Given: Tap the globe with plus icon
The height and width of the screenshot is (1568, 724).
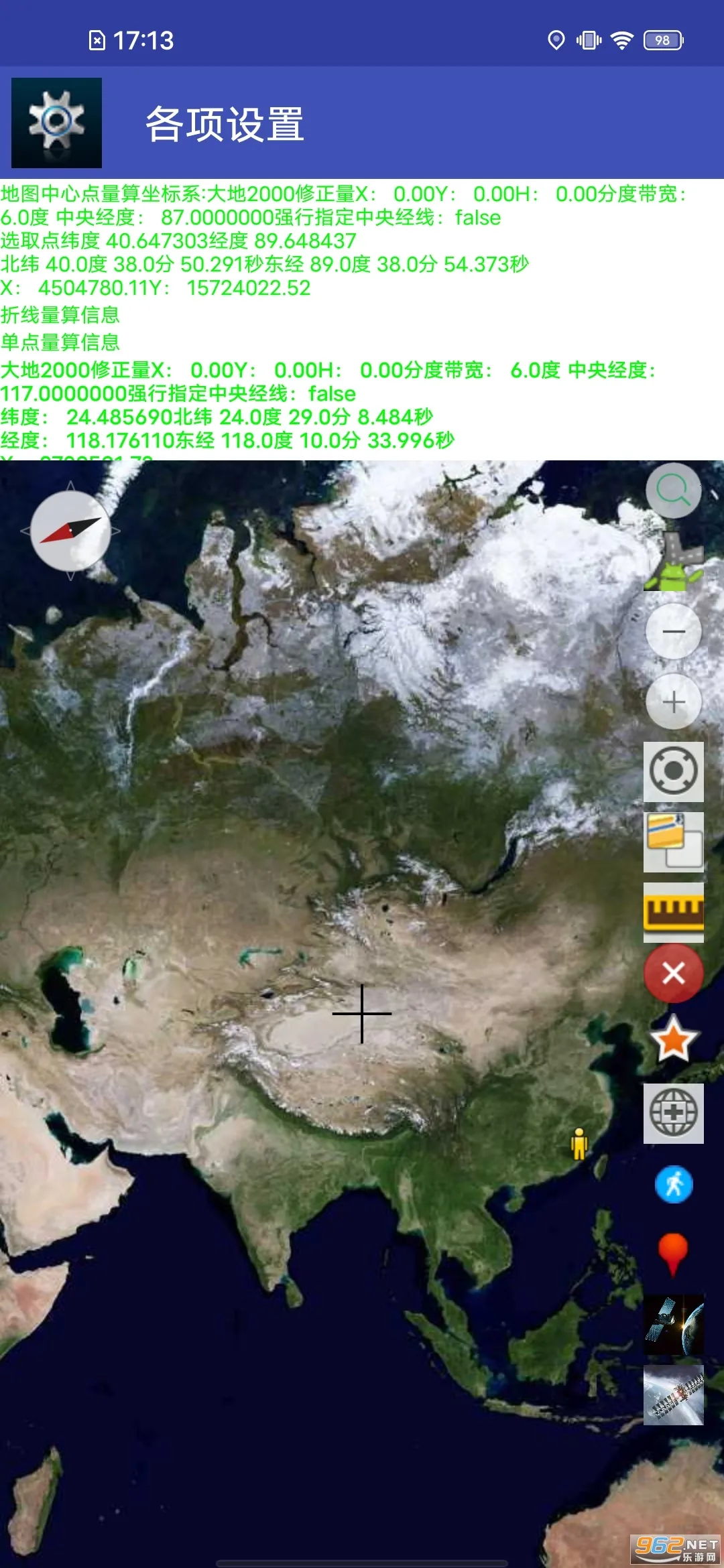Looking at the screenshot, I should coord(673,1113).
